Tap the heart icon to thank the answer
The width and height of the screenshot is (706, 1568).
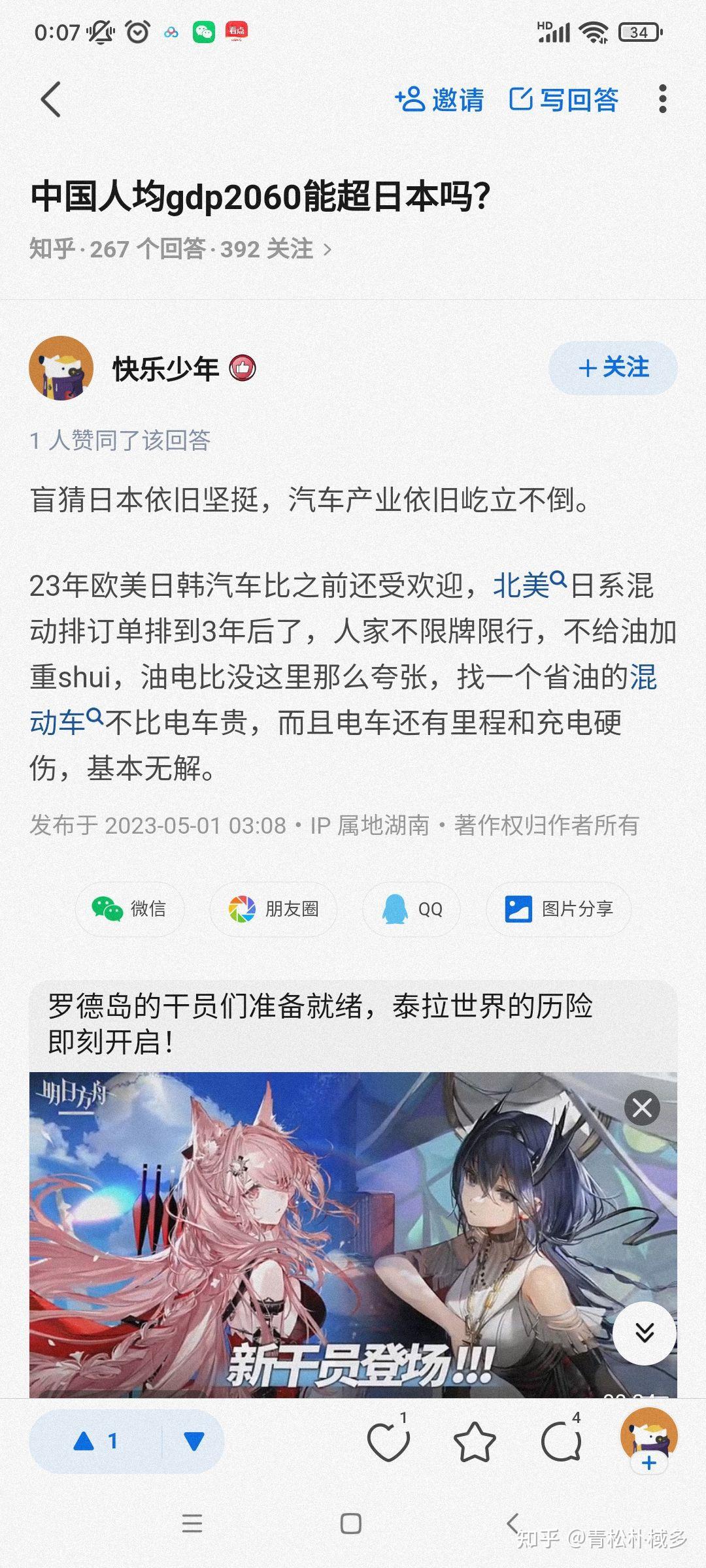coord(388,1440)
